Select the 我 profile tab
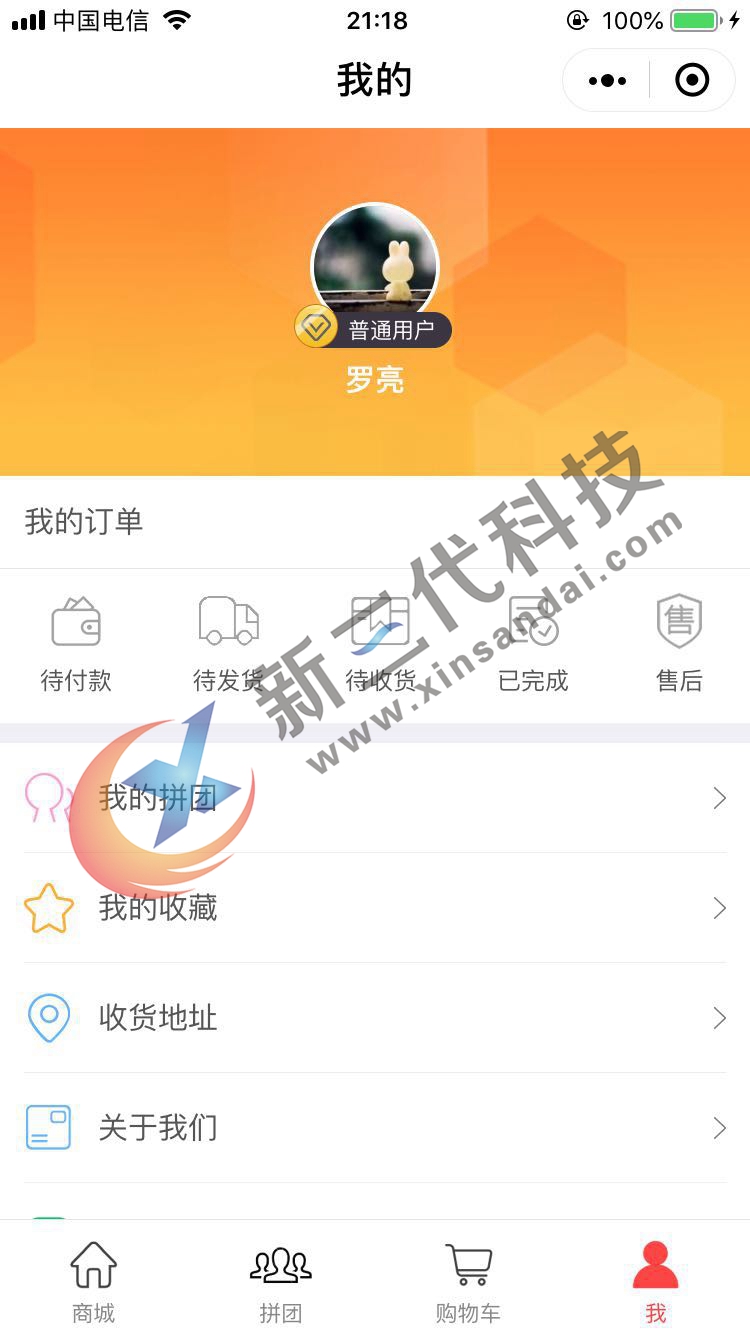Viewport: 750px width, 1334px height. pos(656,1281)
